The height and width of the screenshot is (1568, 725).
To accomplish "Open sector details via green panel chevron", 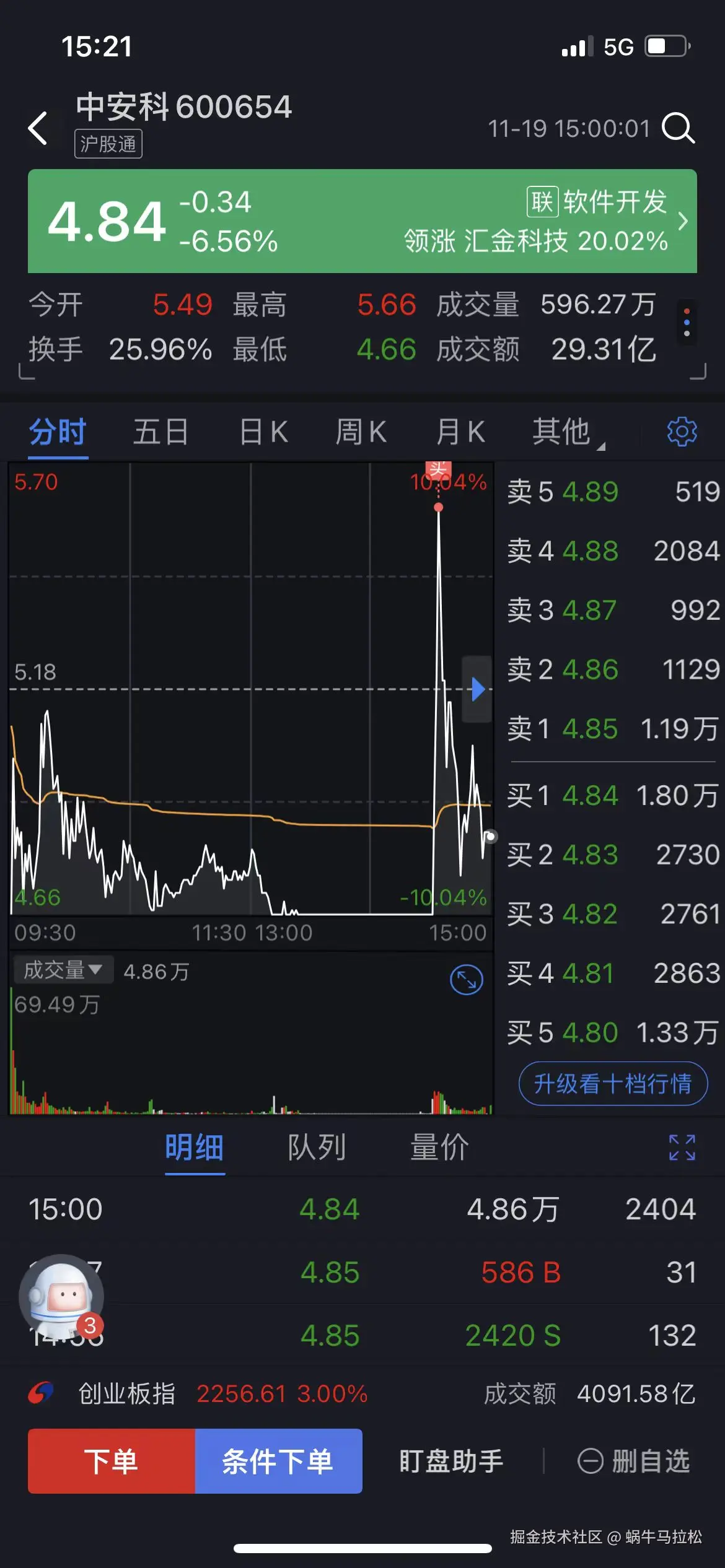I will [x=683, y=221].
